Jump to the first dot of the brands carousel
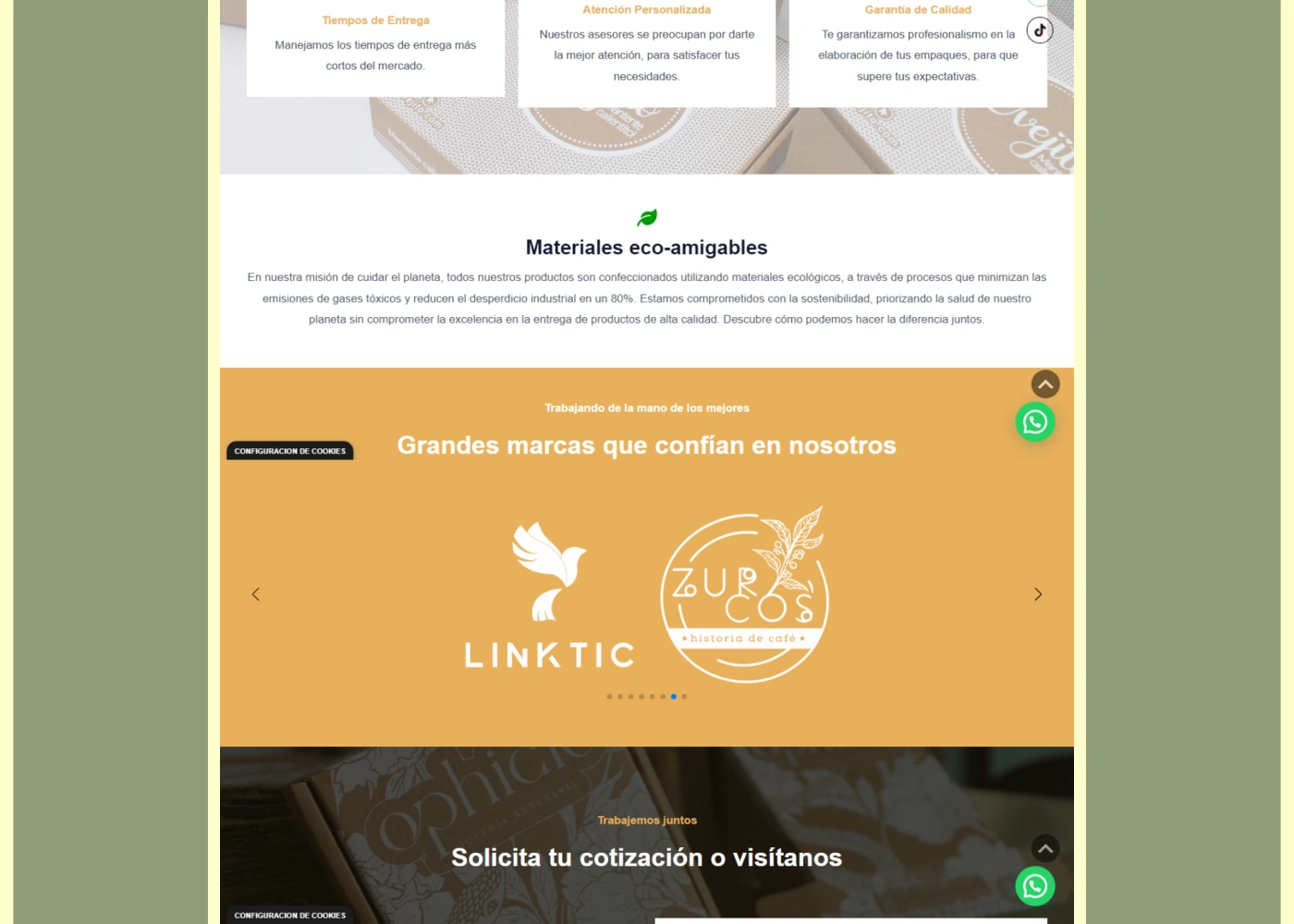This screenshot has width=1294, height=924. click(x=609, y=697)
